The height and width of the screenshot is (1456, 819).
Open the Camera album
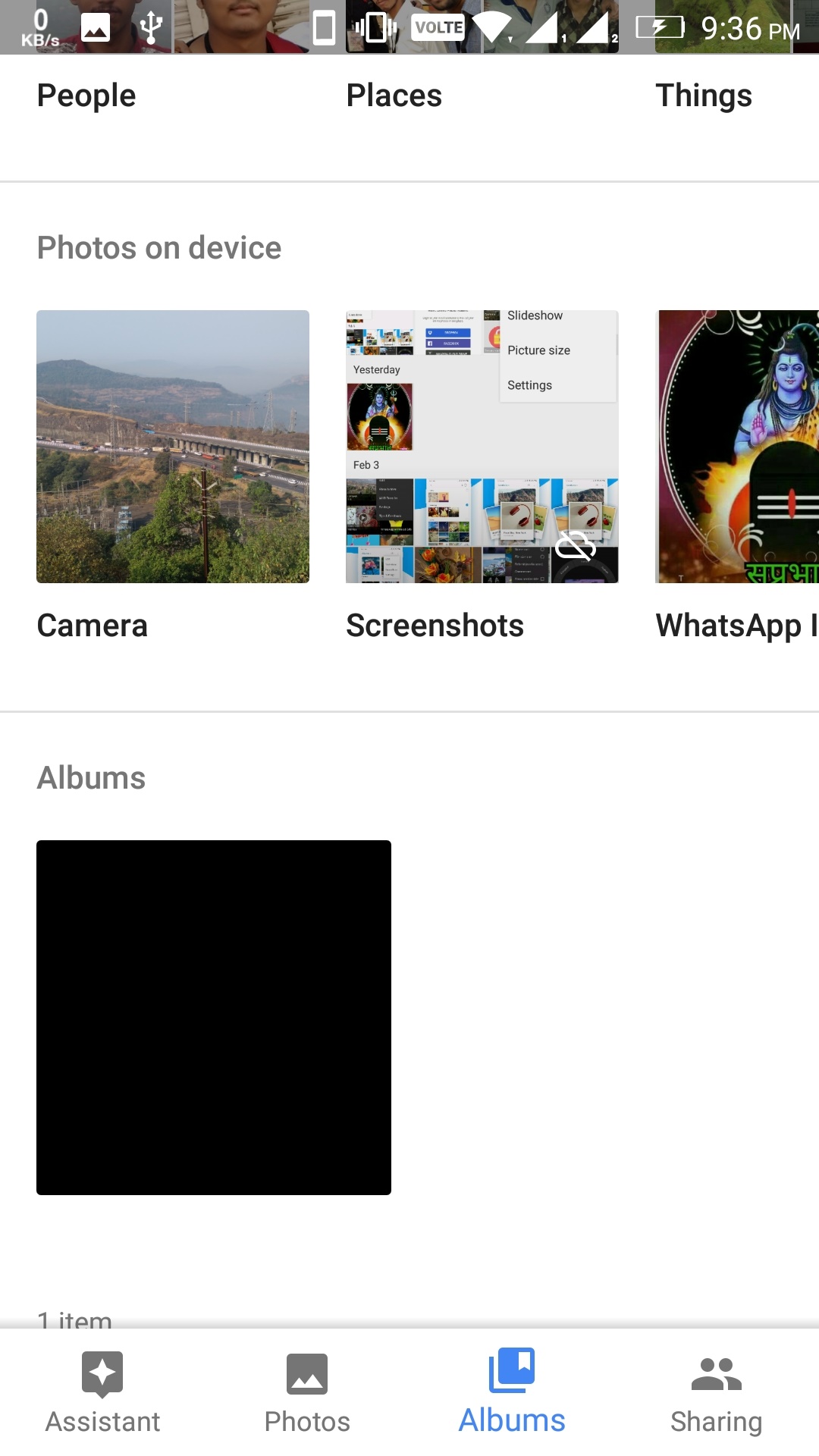click(172, 447)
